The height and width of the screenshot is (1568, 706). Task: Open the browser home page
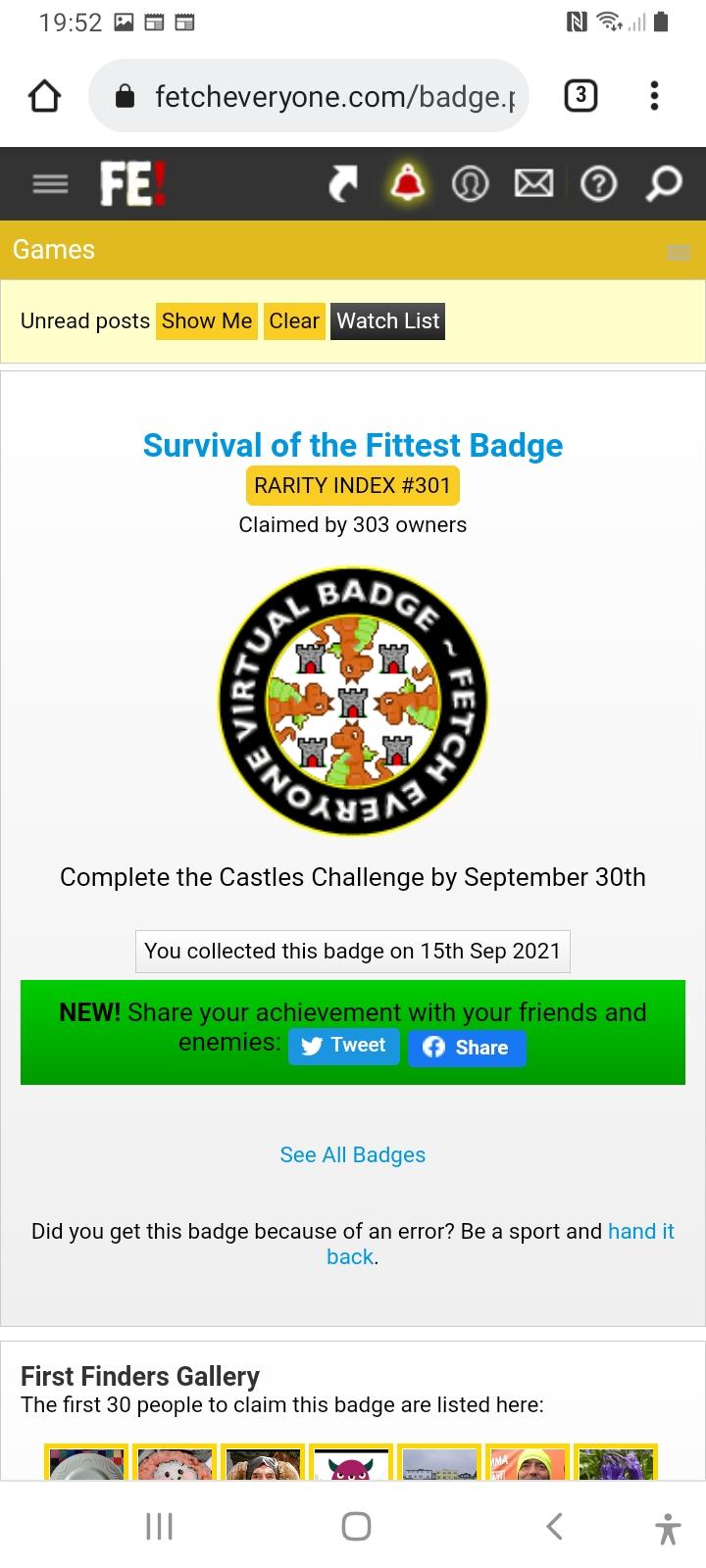pos(44,96)
